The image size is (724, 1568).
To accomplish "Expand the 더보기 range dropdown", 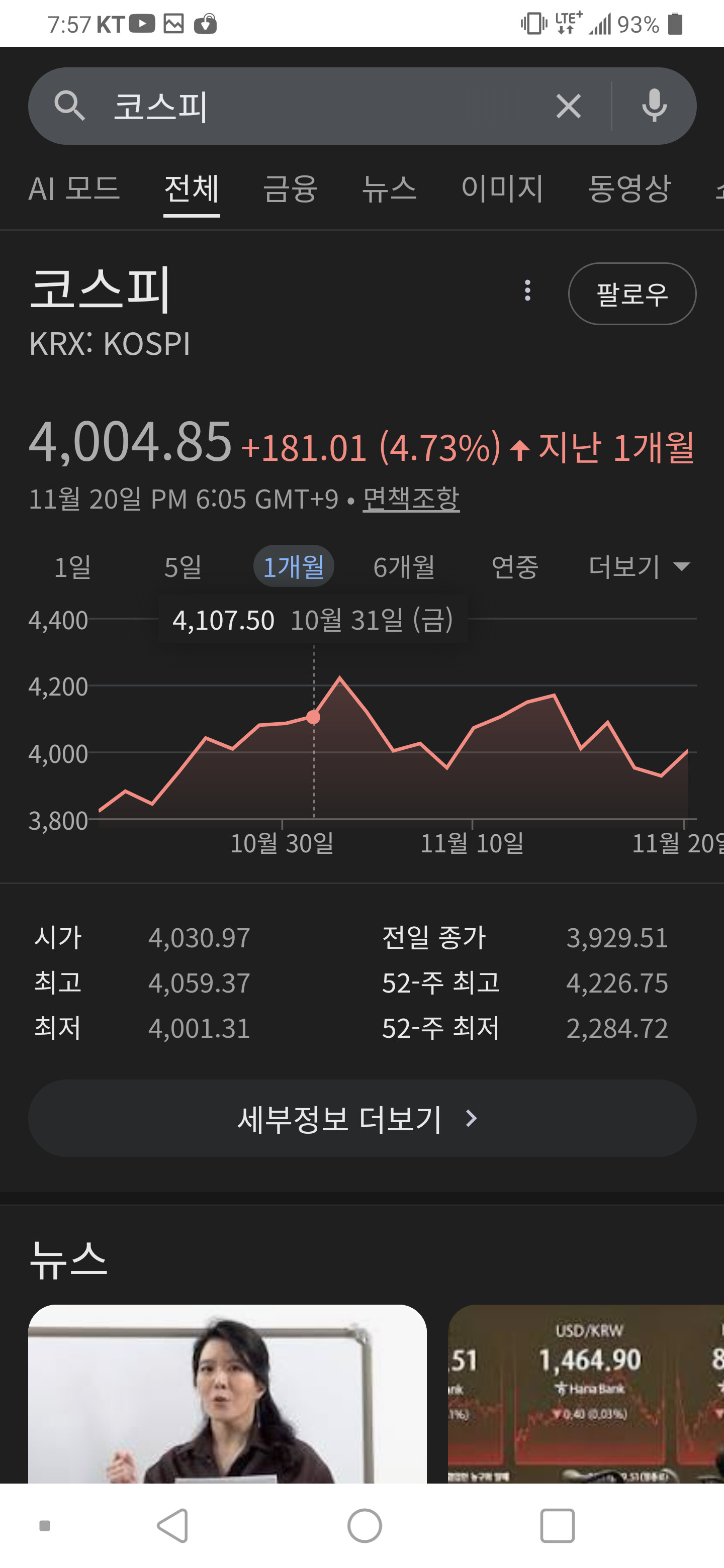I will pyautogui.click(x=639, y=567).
